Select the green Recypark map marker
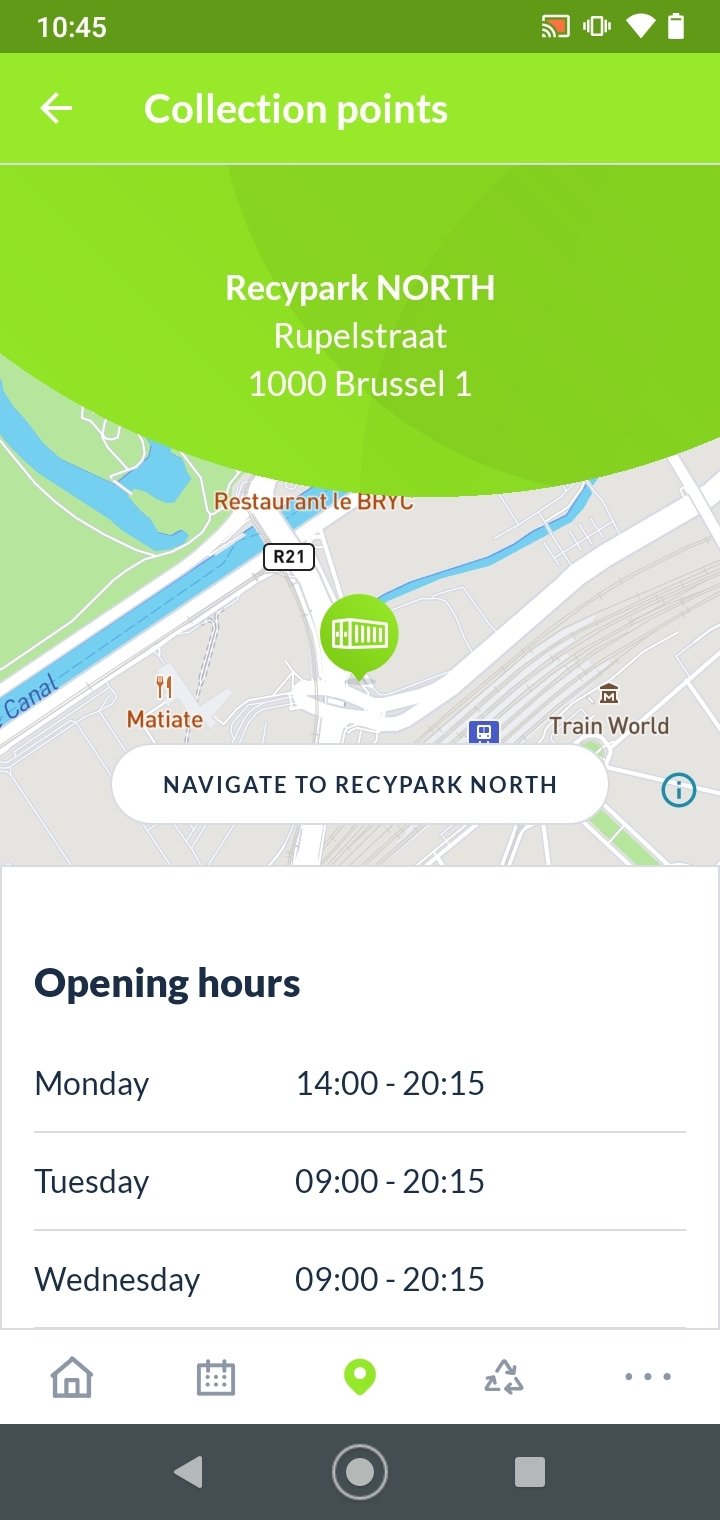 click(359, 638)
